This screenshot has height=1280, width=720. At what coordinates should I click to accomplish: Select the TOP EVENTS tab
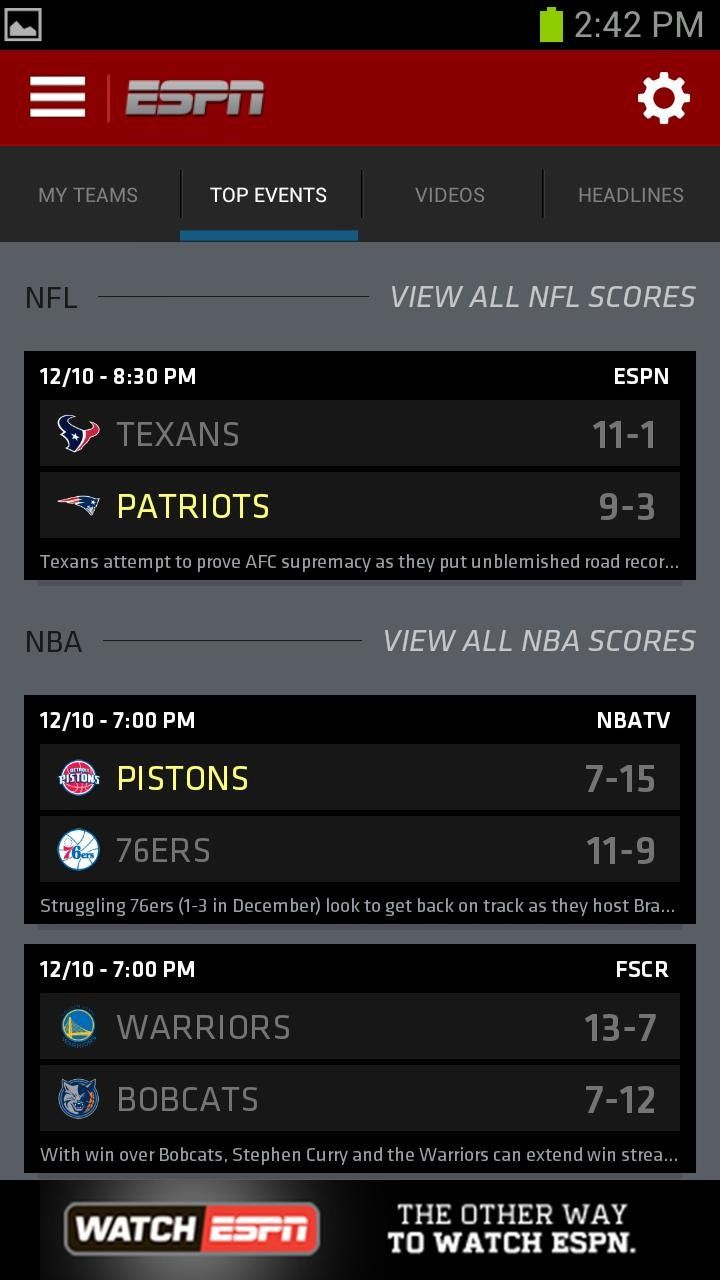(269, 195)
